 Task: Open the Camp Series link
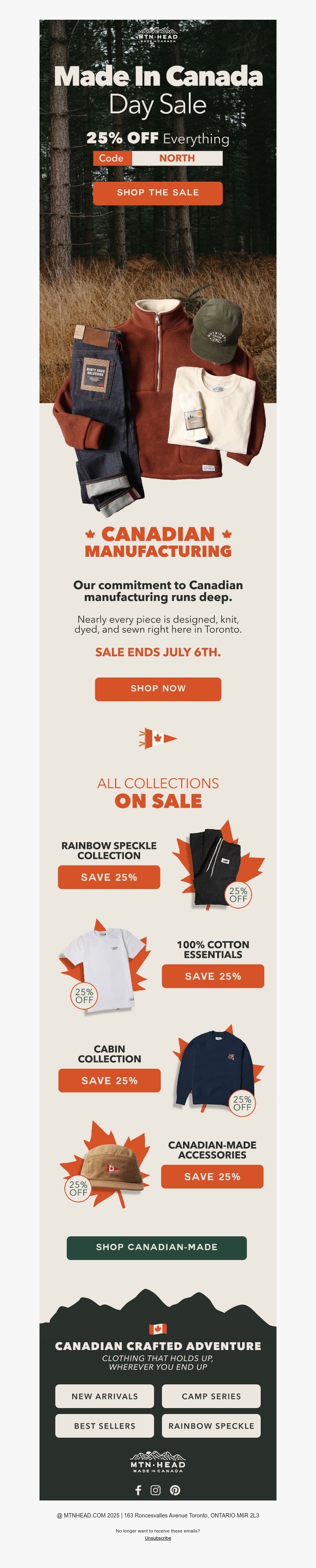point(211,1396)
